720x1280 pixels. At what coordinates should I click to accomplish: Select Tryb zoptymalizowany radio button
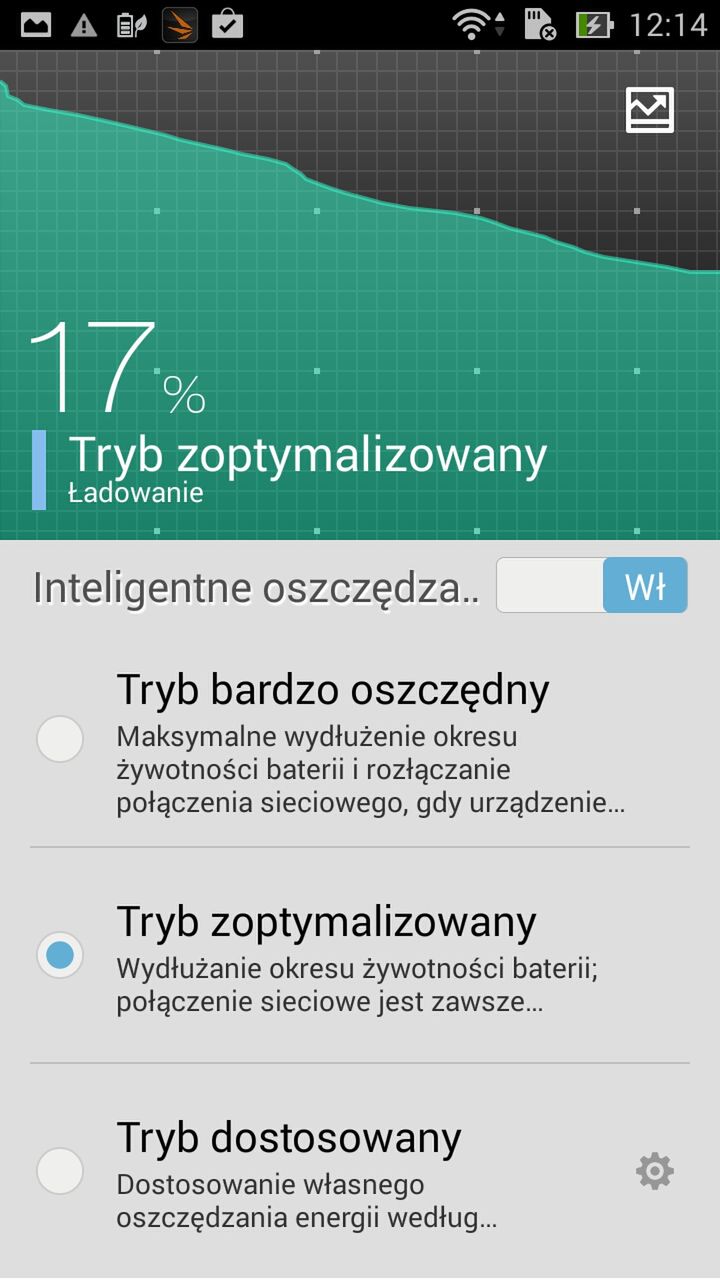[60, 955]
